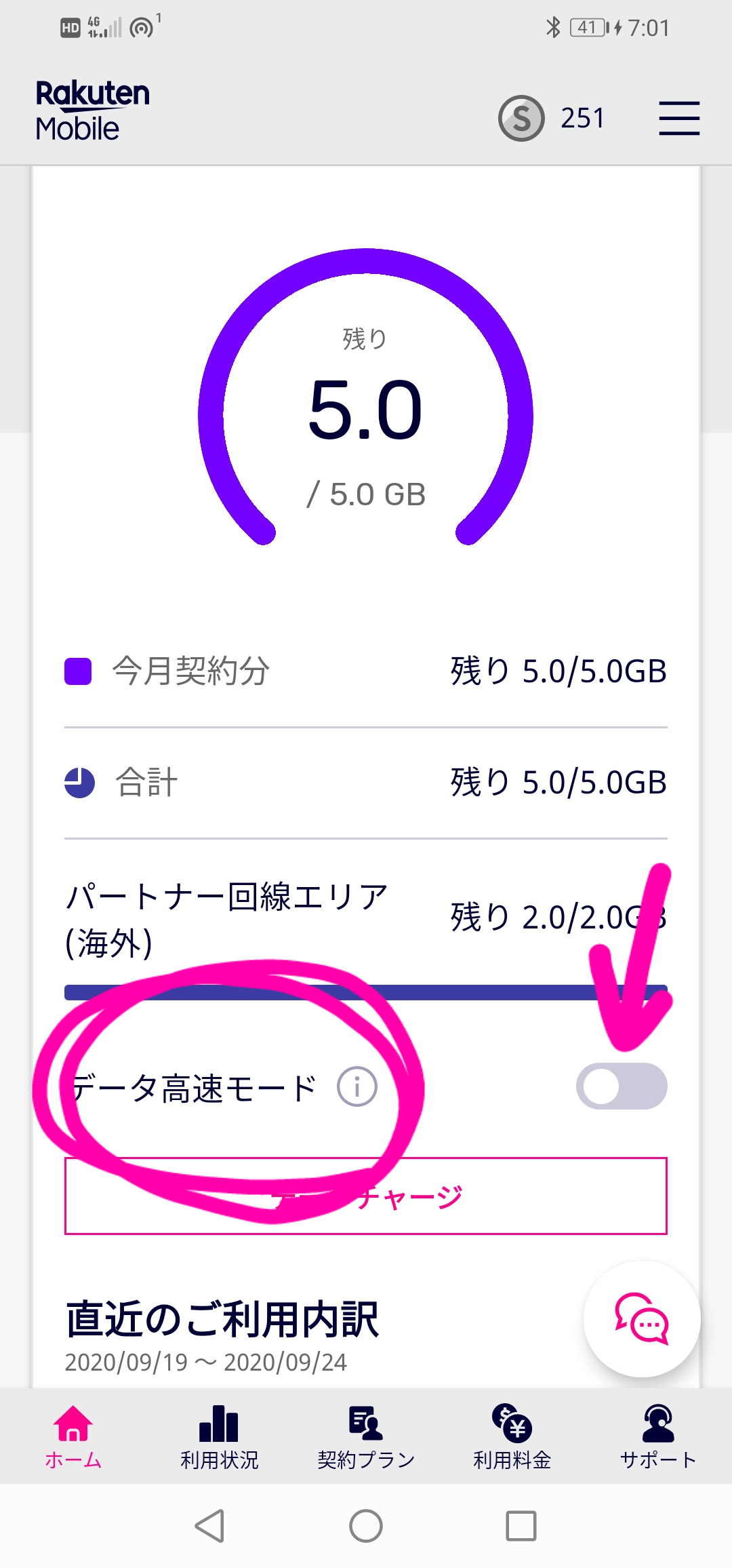Go to the system home screen
This screenshot has height=1568, width=732.
pos(366,1526)
